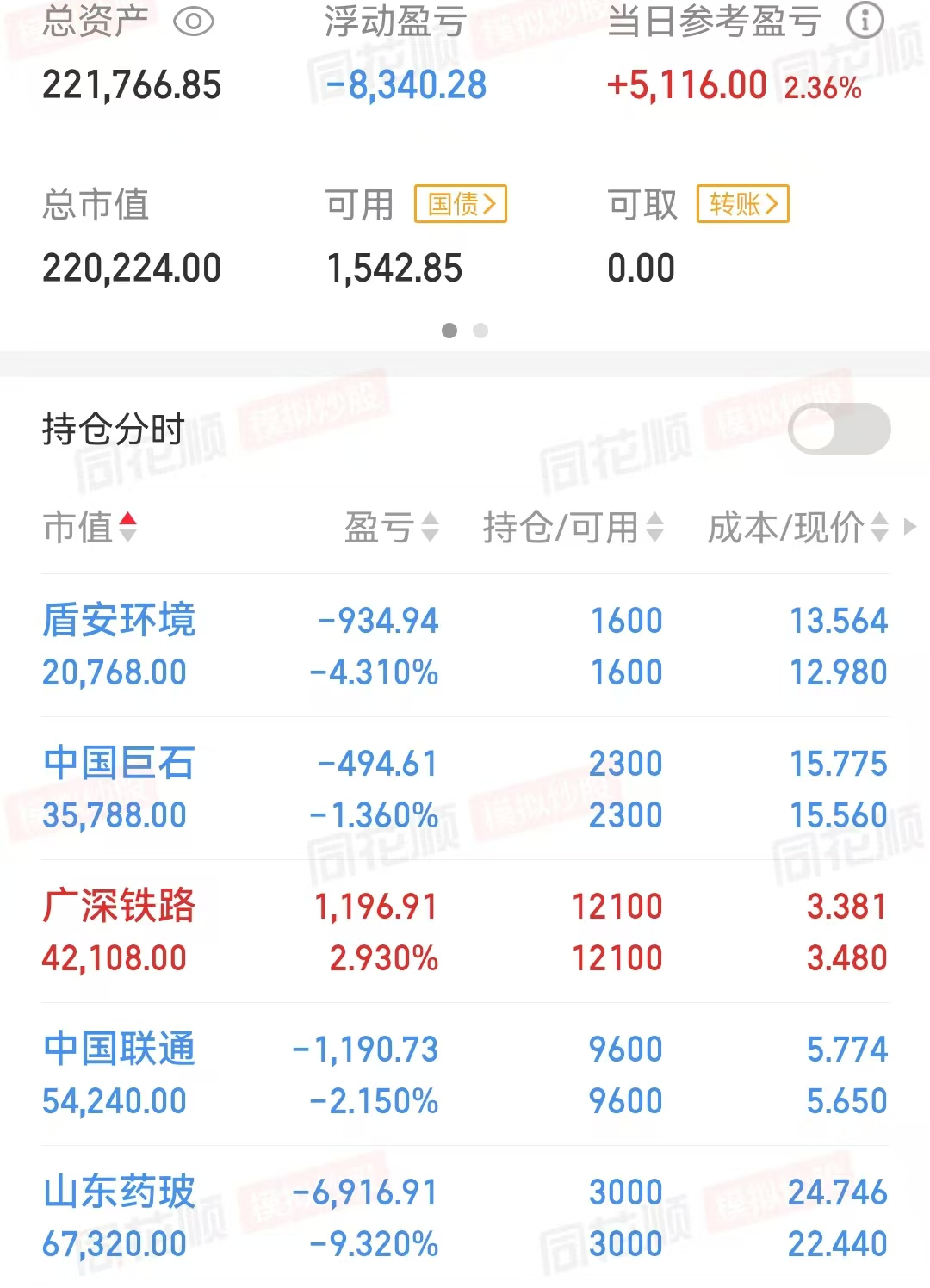Click the sort arrows on 持仓/可用 column

[657, 529]
